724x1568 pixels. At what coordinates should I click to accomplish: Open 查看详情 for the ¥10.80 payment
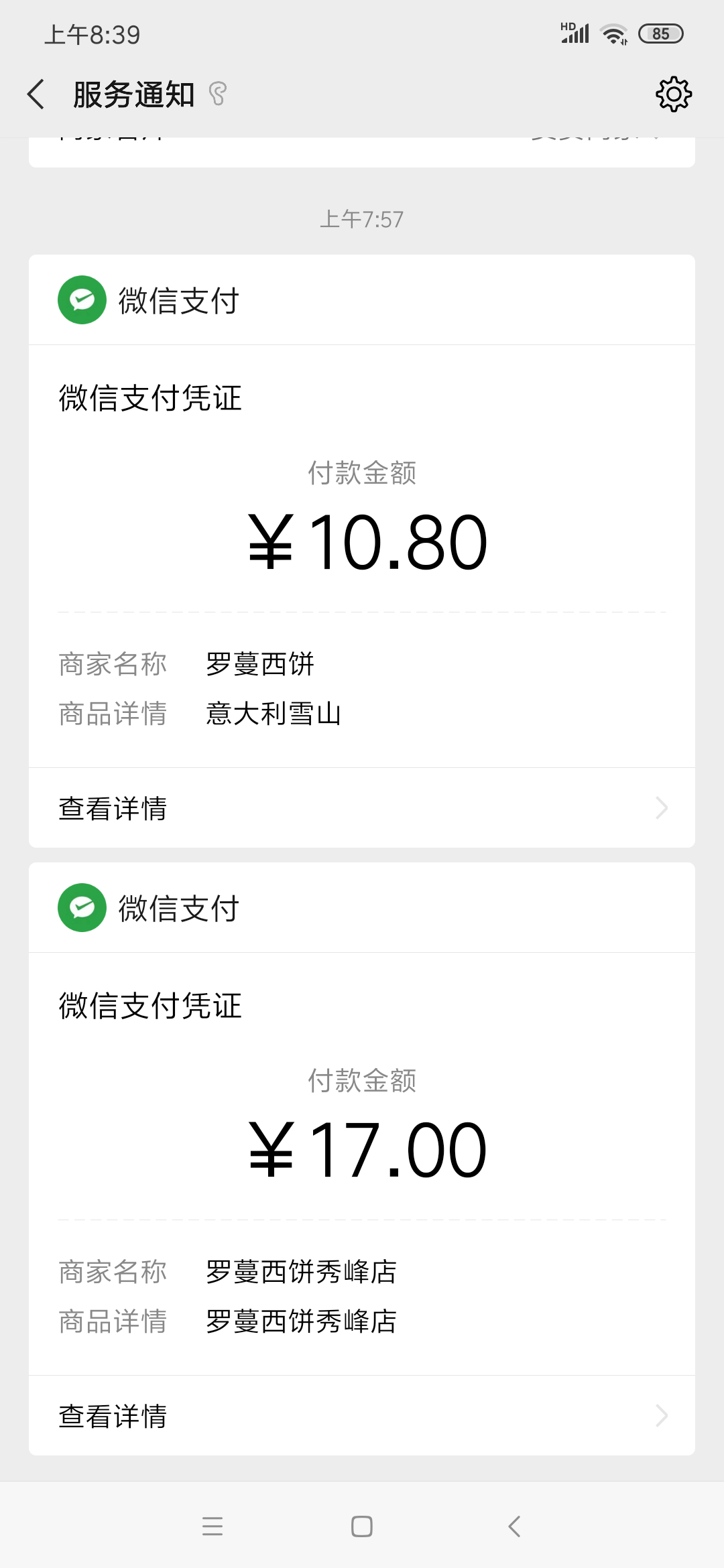tap(362, 808)
